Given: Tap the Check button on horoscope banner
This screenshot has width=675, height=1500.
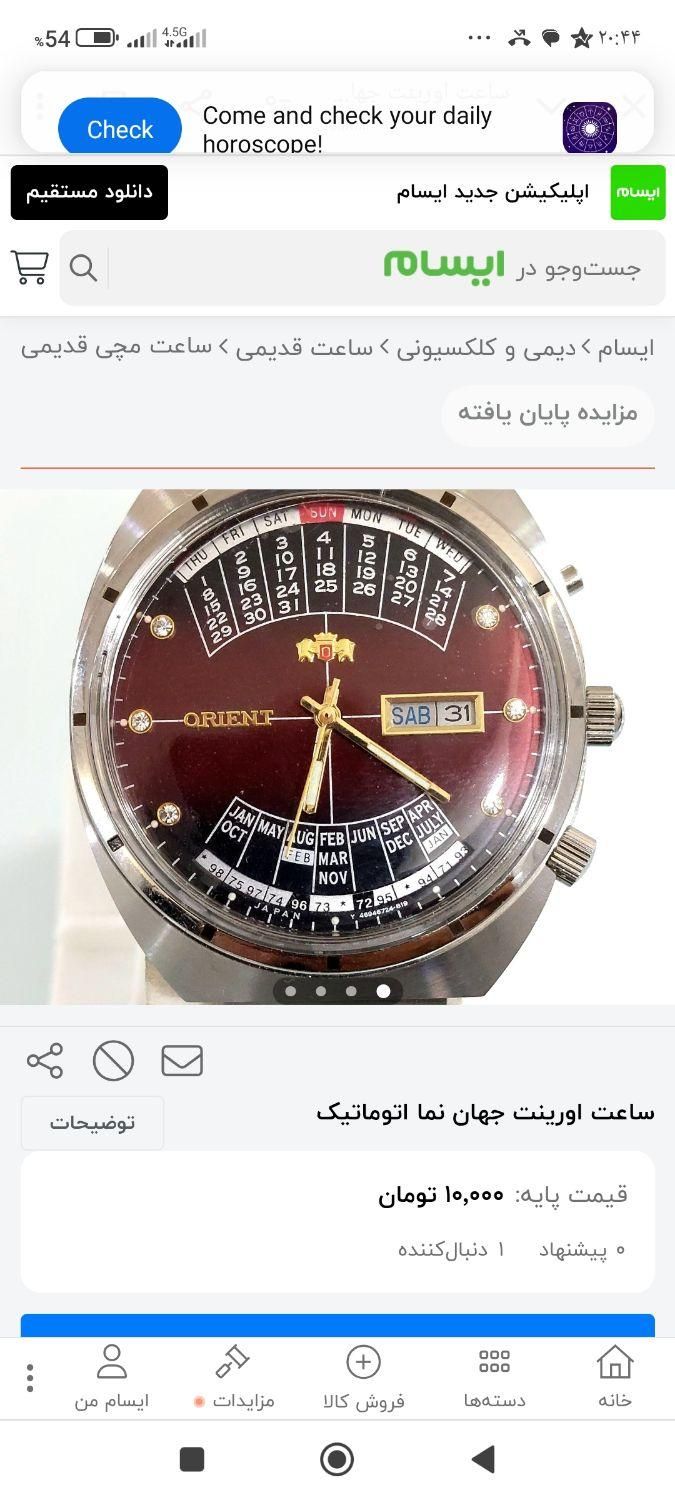Looking at the screenshot, I should (x=119, y=129).
